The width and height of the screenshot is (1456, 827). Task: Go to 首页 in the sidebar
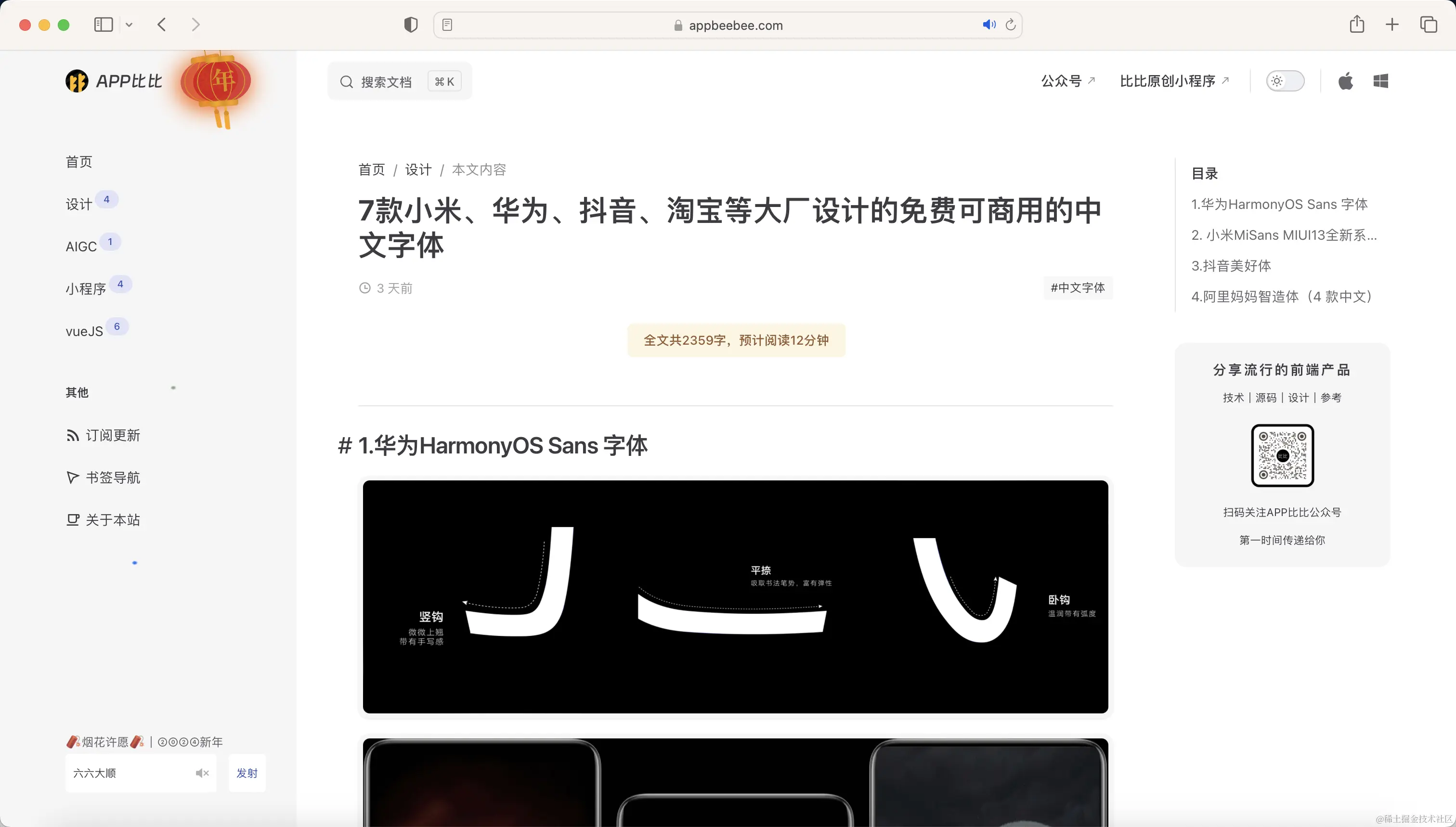[79, 162]
